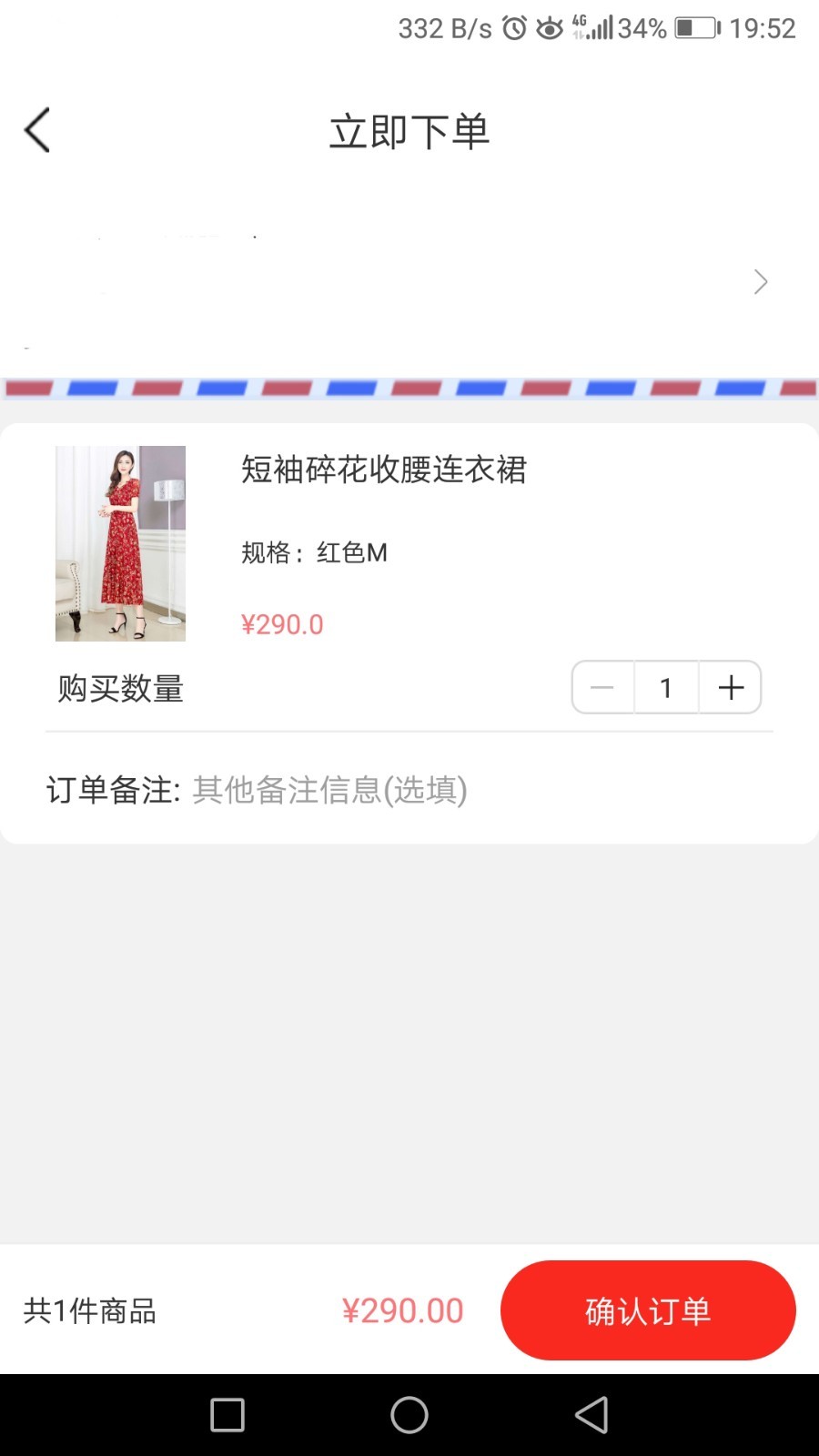Screen dimensions: 819x1456
Task: Tap the system home button
Action: tap(409, 1415)
